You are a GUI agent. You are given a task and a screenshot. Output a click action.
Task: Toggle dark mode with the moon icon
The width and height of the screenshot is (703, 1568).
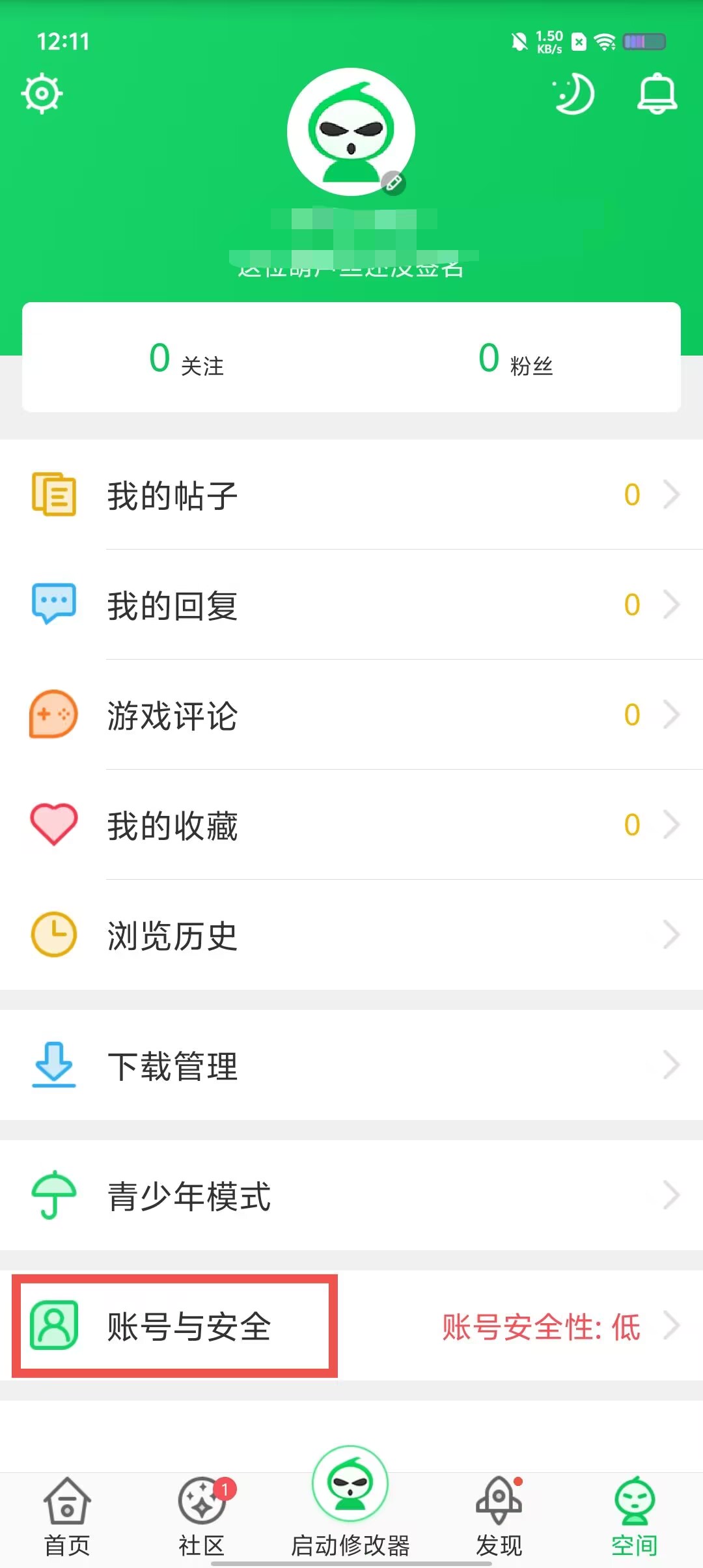(573, 93)
